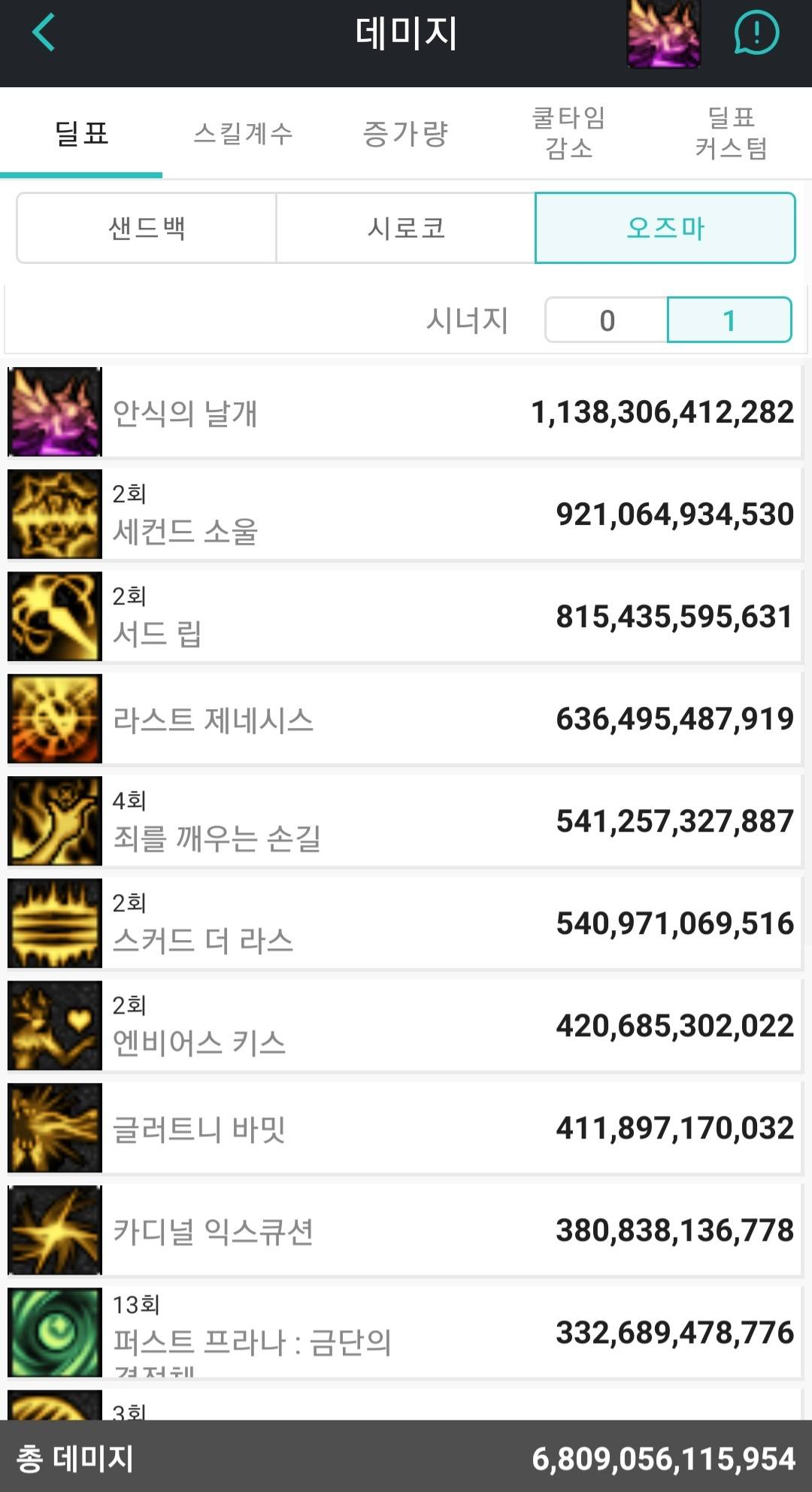Screen dimensions: 812x1492
Task: Tap the character skill icon in header
Action: point(663,34)
